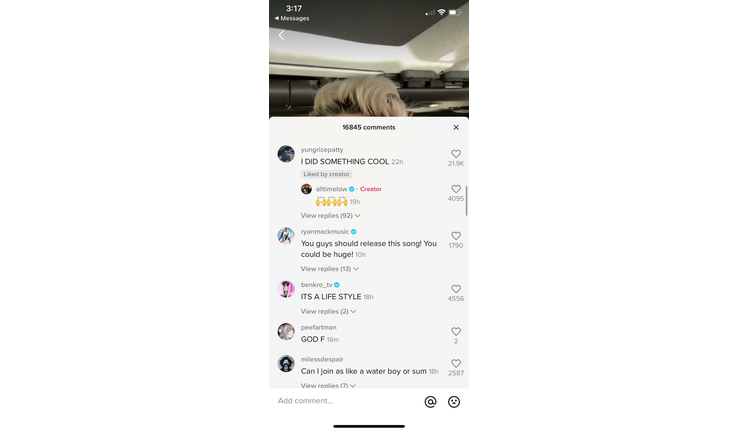The image size is (739, 432).
Task: Like alltimelow's creator reply
Action: pos(456,189)
